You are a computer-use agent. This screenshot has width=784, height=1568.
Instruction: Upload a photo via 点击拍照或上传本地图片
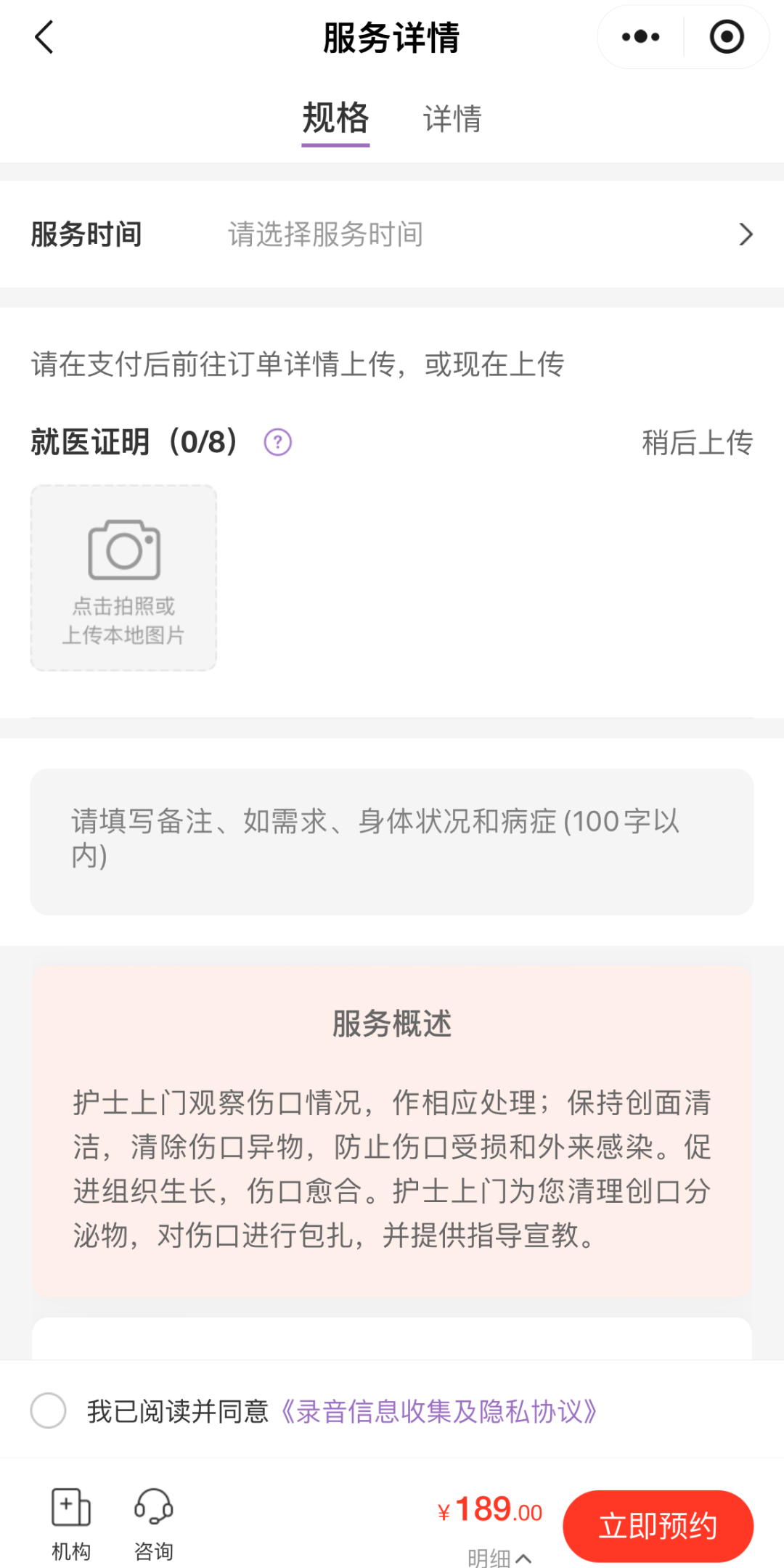(x=123, y=578)
